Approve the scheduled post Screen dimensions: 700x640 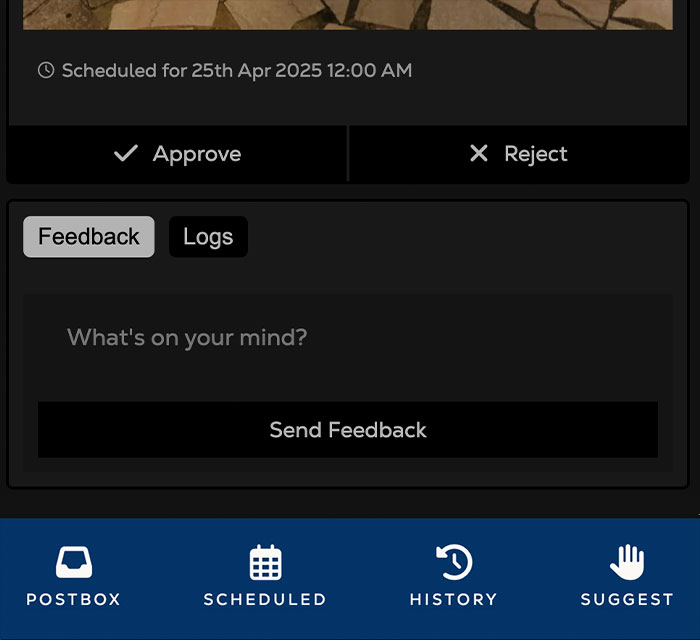177,154
